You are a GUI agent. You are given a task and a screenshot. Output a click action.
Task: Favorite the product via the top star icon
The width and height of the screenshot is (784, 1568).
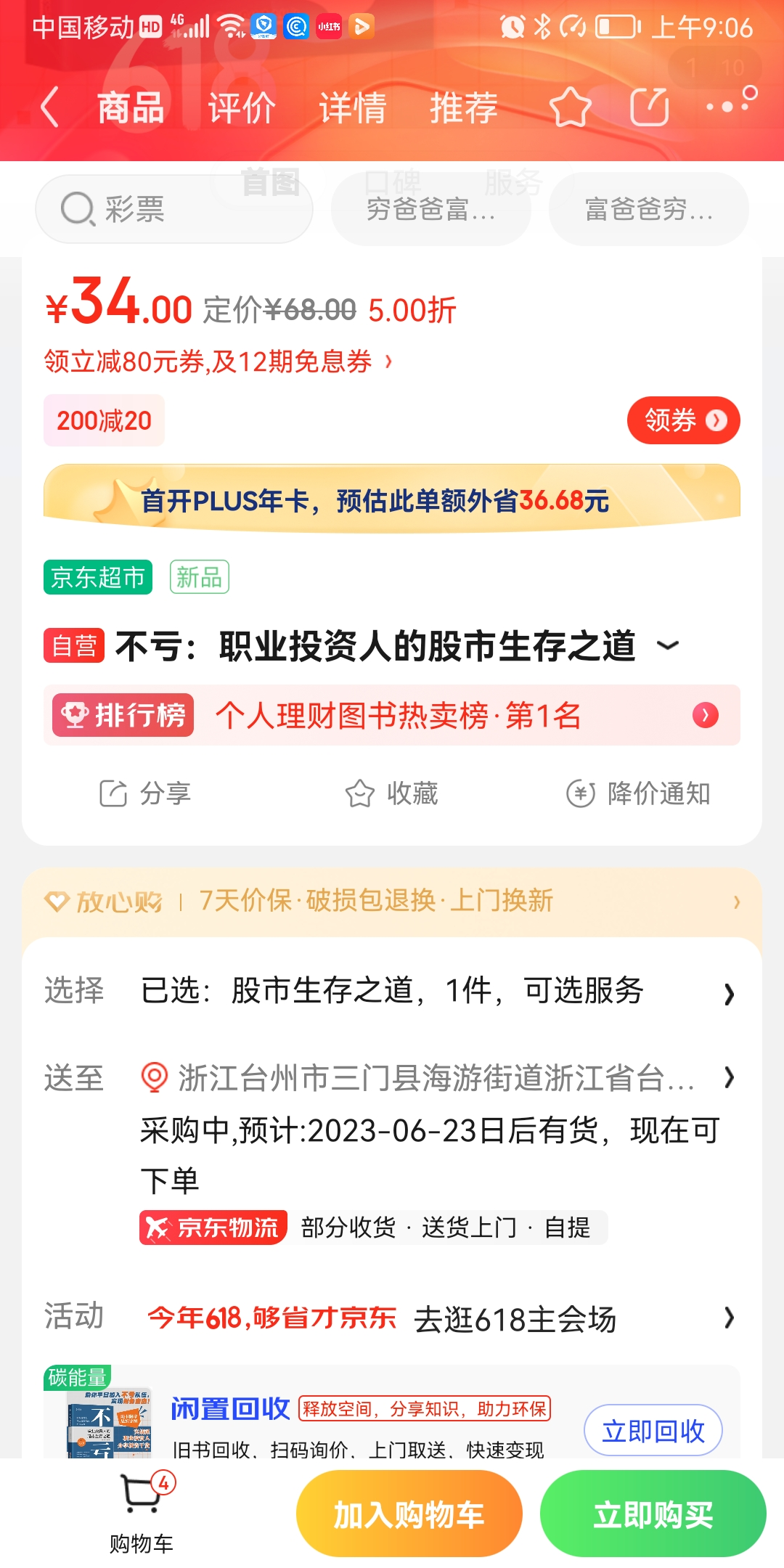click(x=571, y=107)
